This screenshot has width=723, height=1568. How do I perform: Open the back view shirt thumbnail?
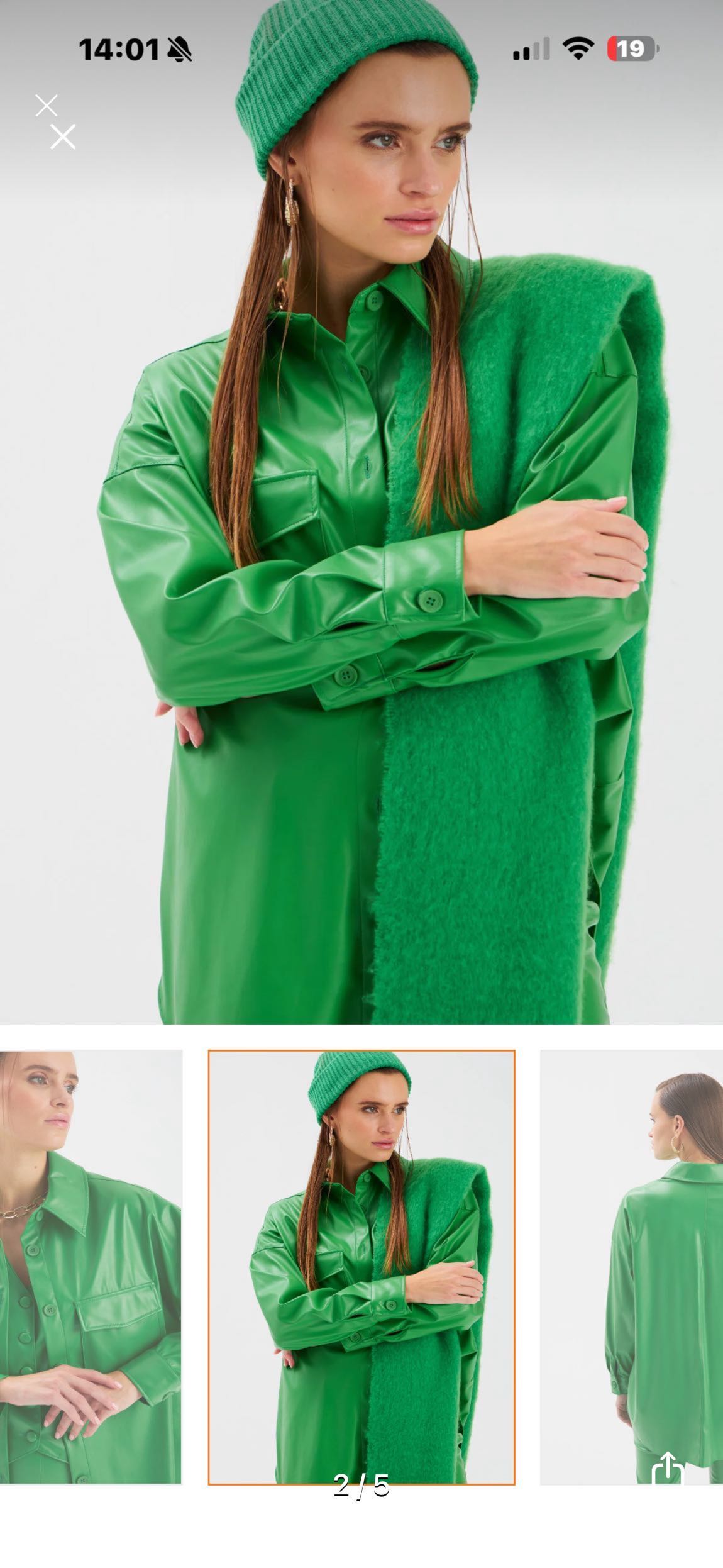[x=631, y=1267]
